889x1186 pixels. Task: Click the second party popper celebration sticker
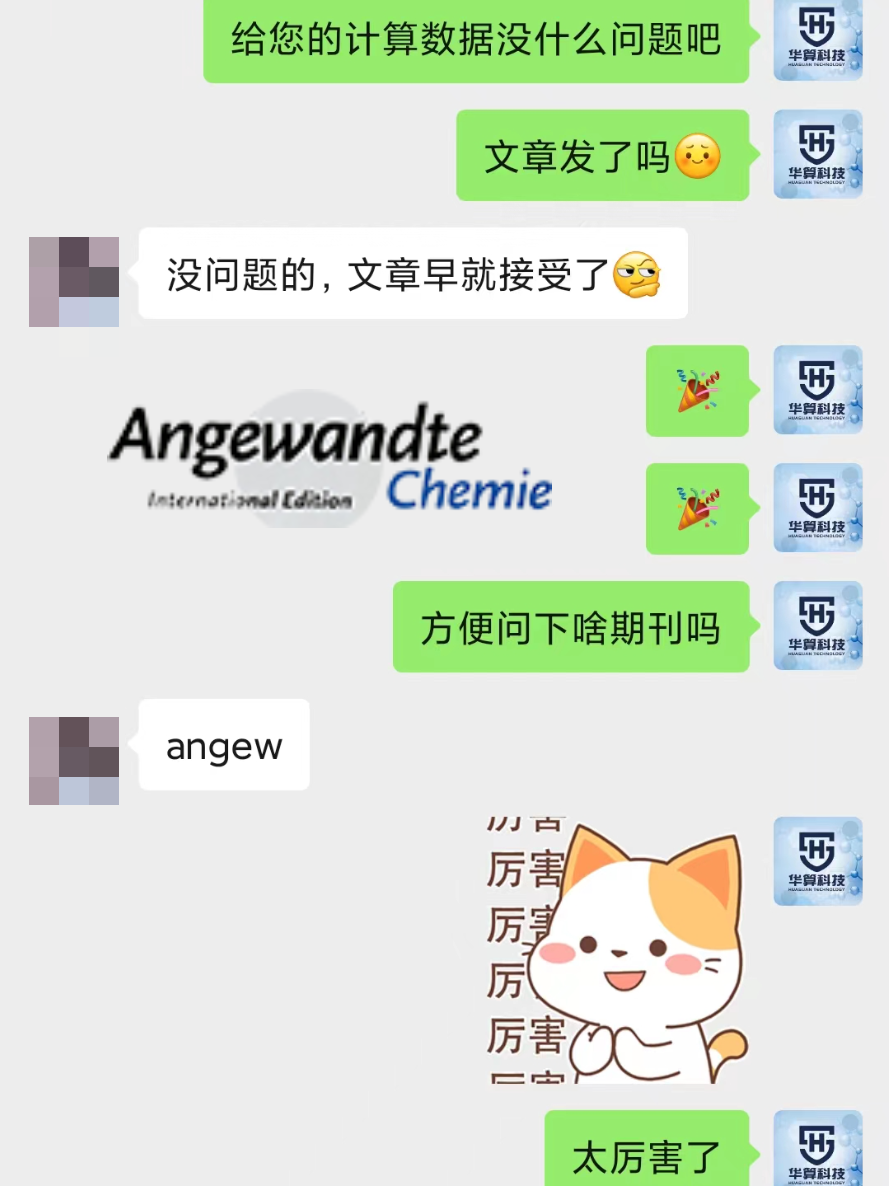(696, 509)
